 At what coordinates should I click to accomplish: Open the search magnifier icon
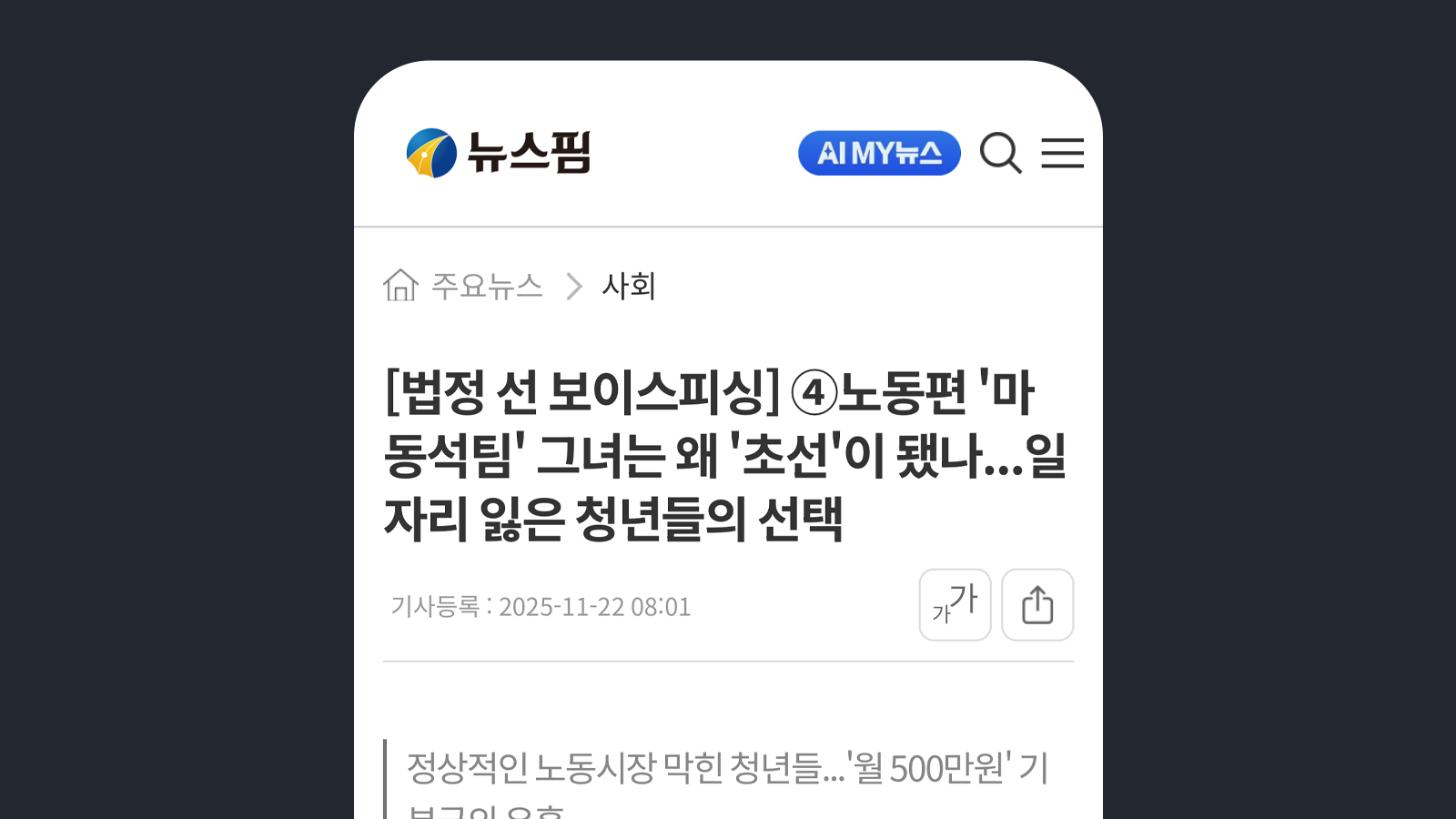pos(1000,153)
